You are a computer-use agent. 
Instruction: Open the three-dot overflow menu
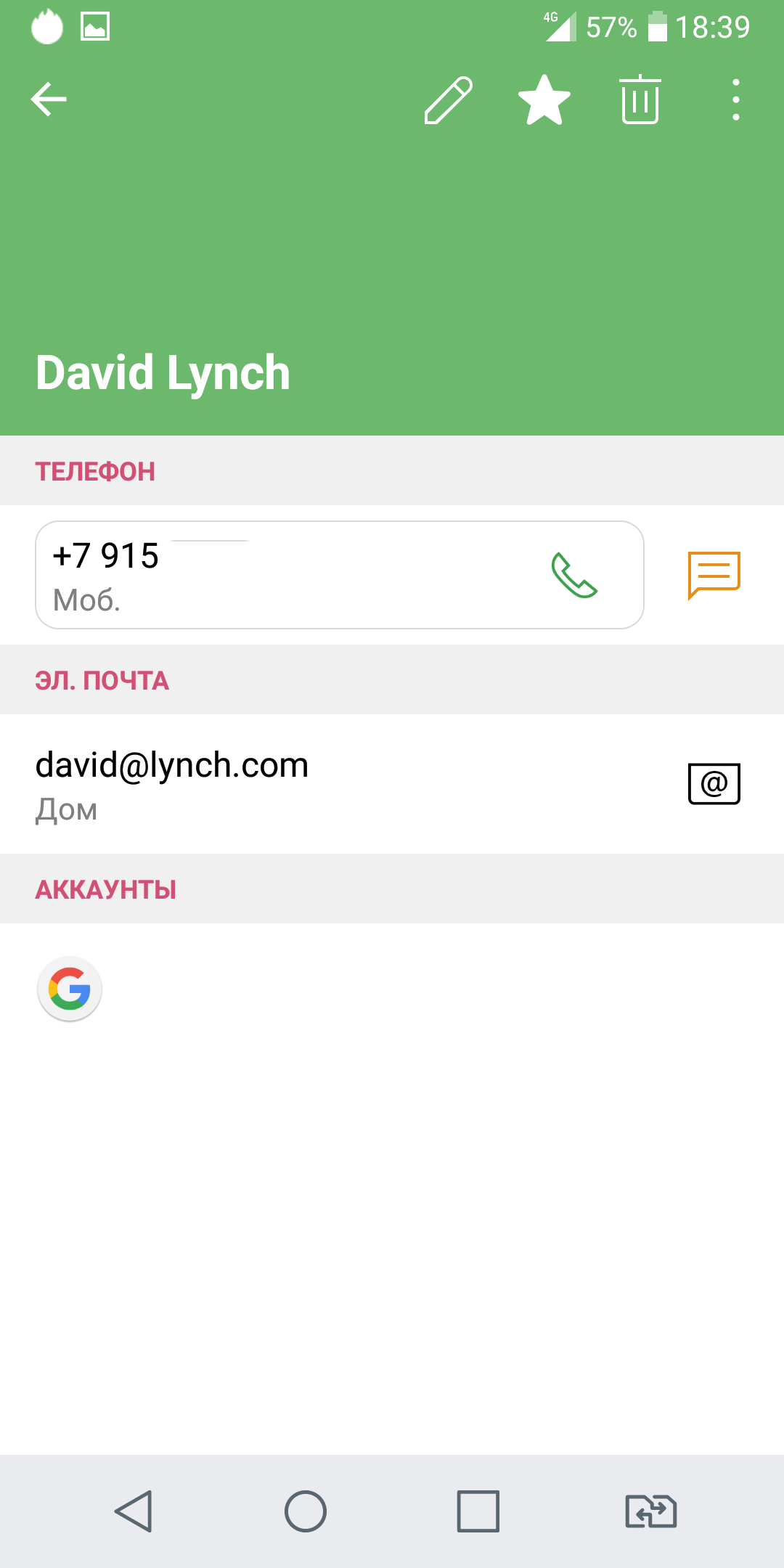click(x=736, y=99)
